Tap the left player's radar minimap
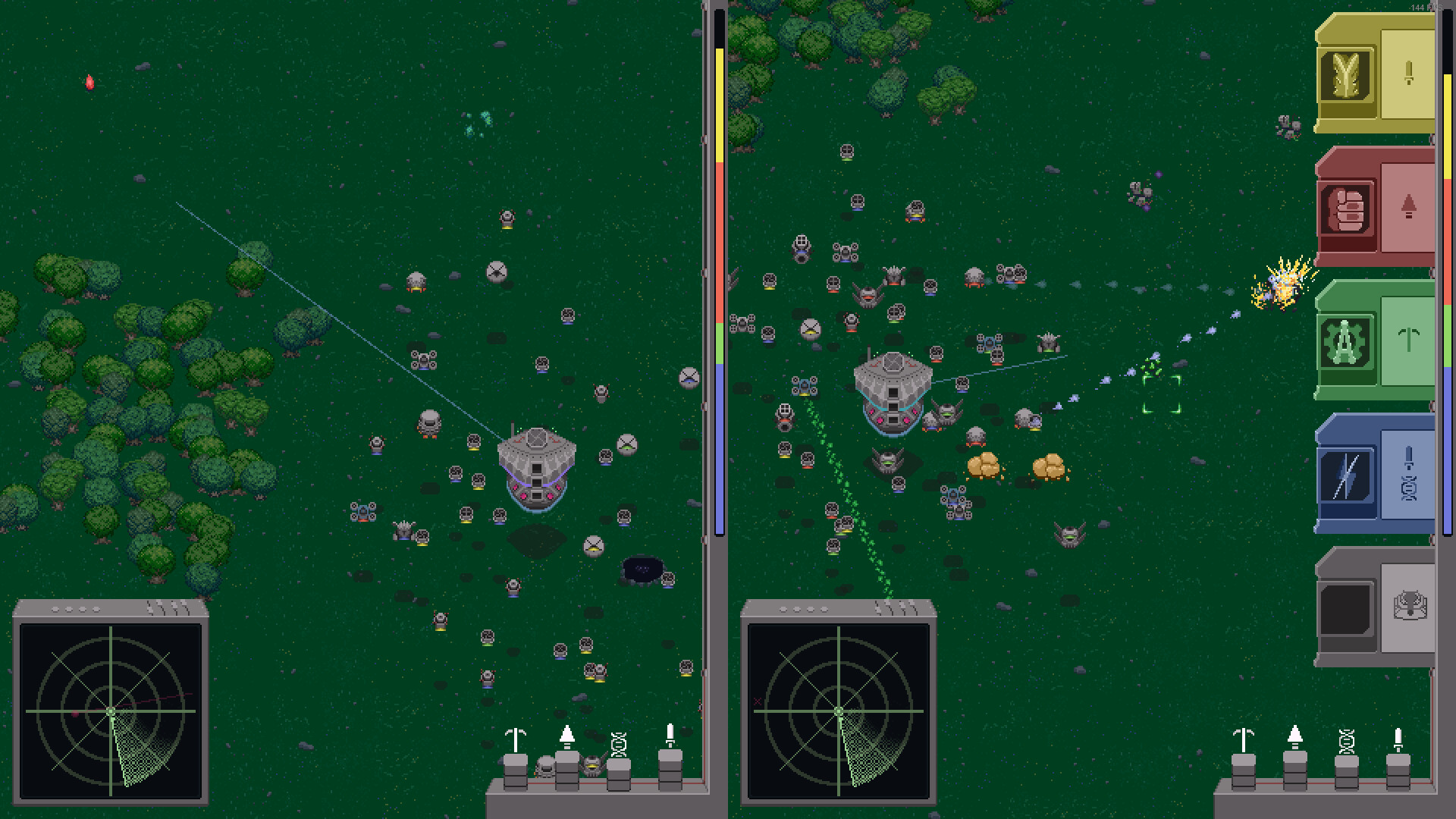The image size is (1456, 819). click(111, 711)
